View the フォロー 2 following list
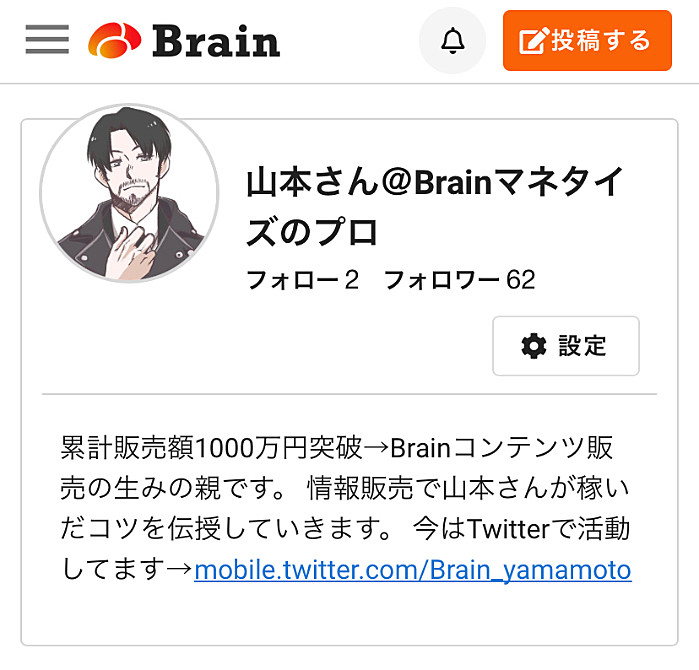Viewport: 699px width, 670px height. (302, 280)
